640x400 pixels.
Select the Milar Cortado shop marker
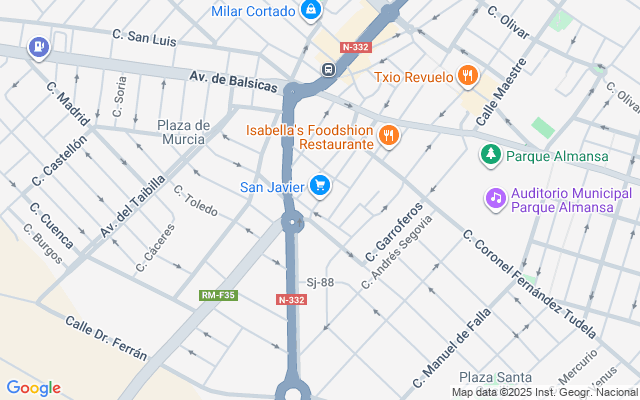tap(312, 11)
